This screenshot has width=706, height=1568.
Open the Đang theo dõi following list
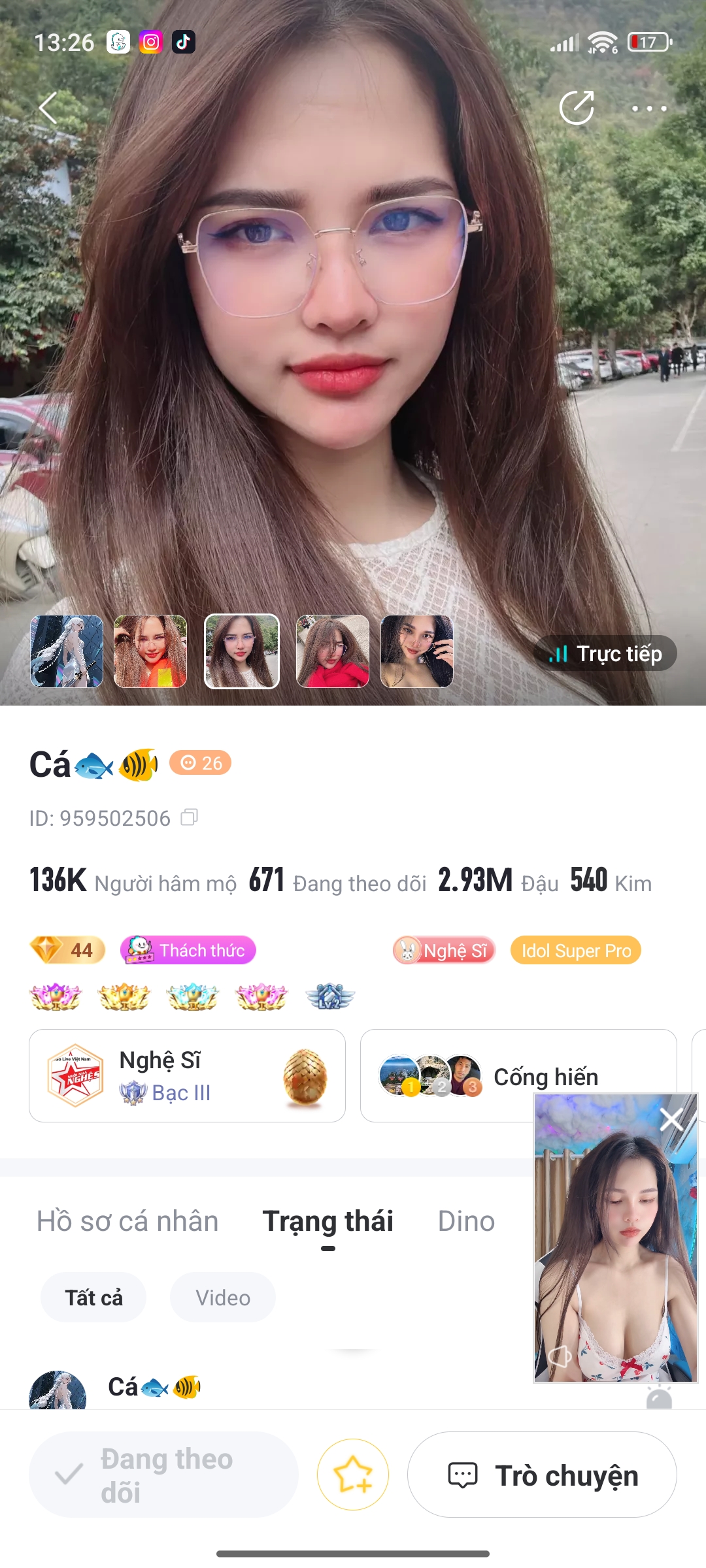[337, 881]
